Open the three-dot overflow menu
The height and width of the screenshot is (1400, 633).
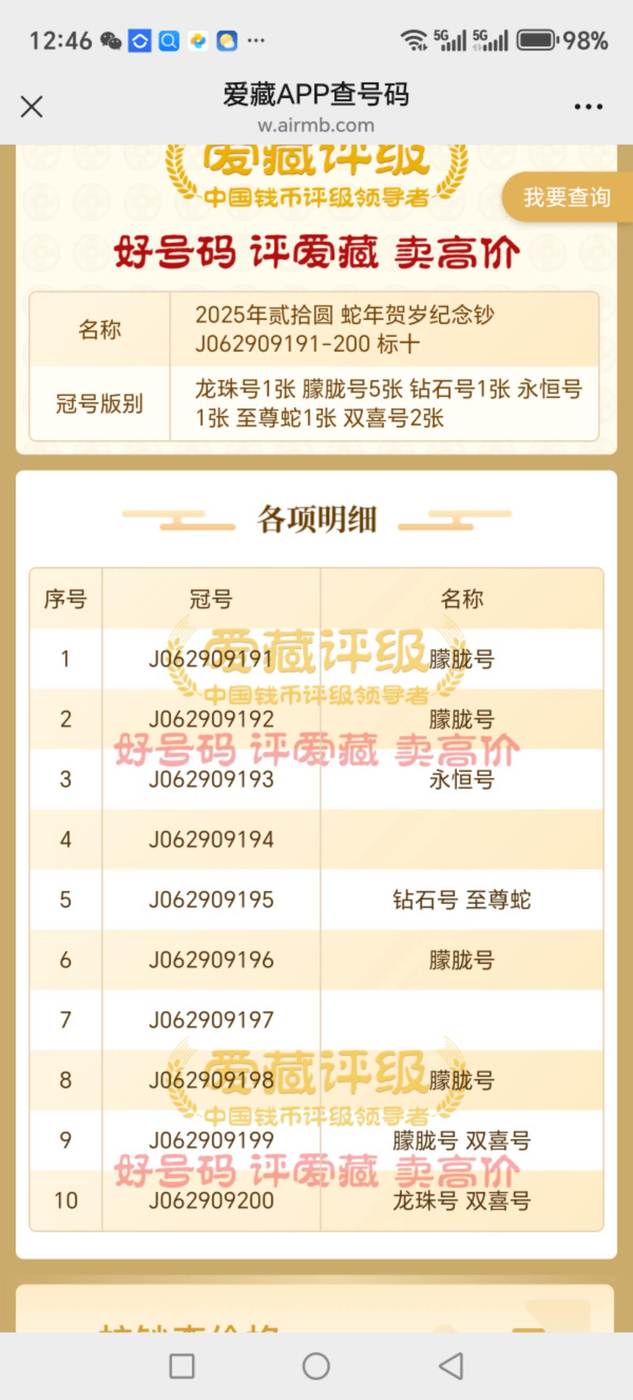(x=588, y=107)
